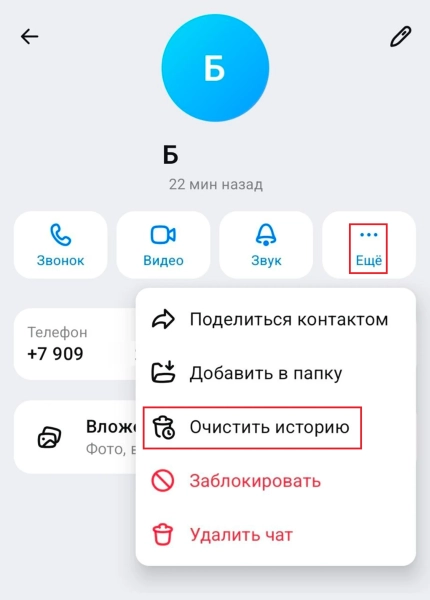Start a voice call via Звонок
The image size is (430, 600).
click(x=60, y=245)
